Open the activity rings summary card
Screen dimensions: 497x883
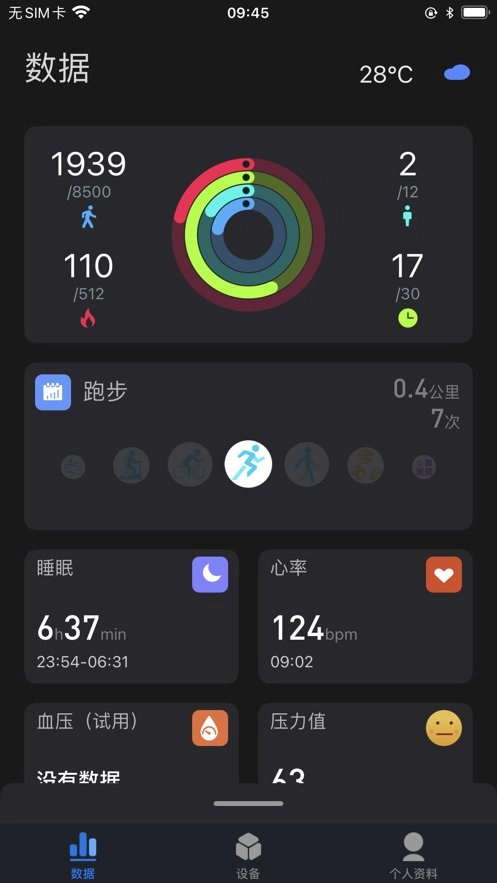(x=248, y=234)
